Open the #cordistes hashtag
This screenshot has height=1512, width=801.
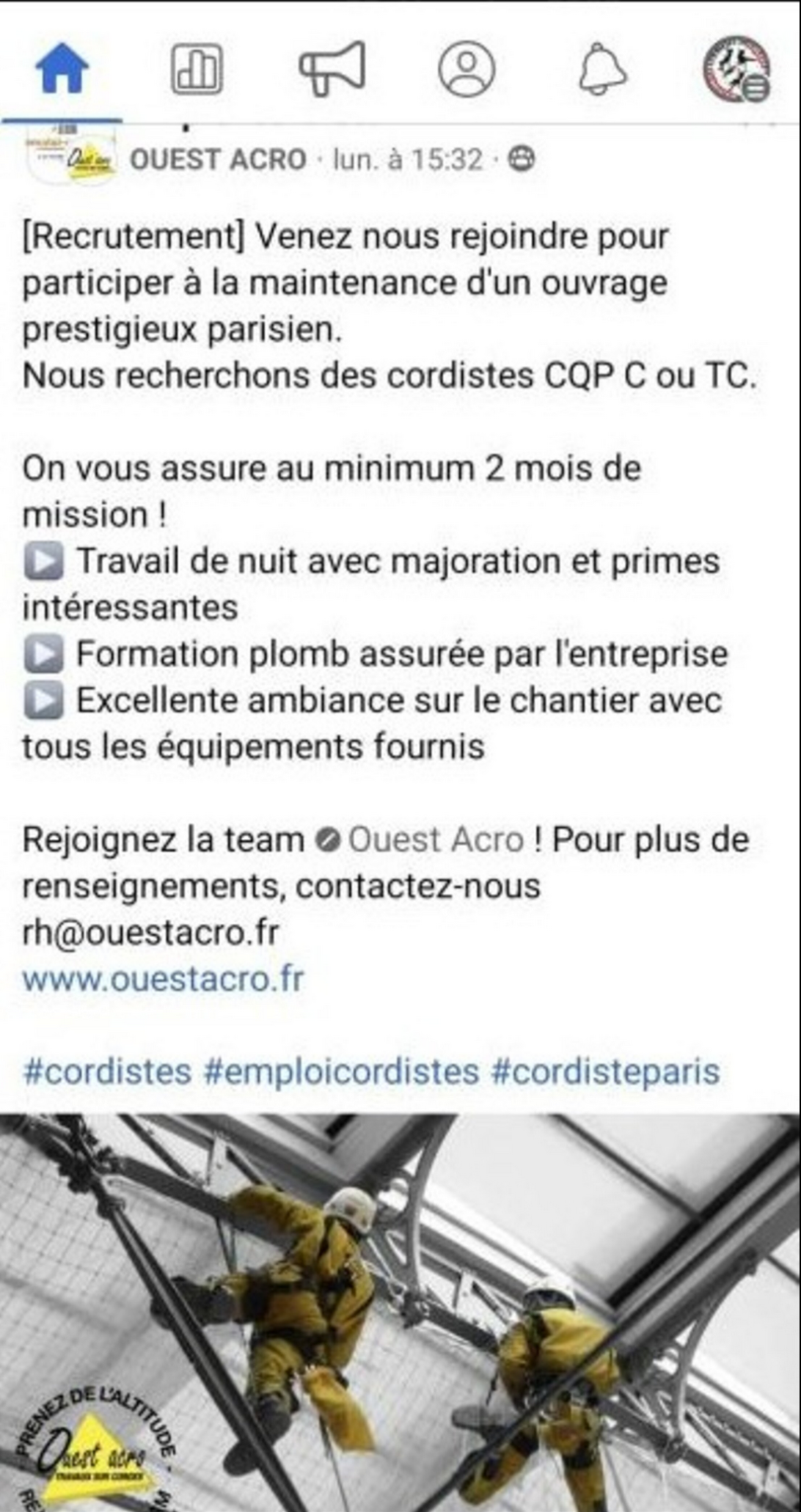tap(107, 1071)
